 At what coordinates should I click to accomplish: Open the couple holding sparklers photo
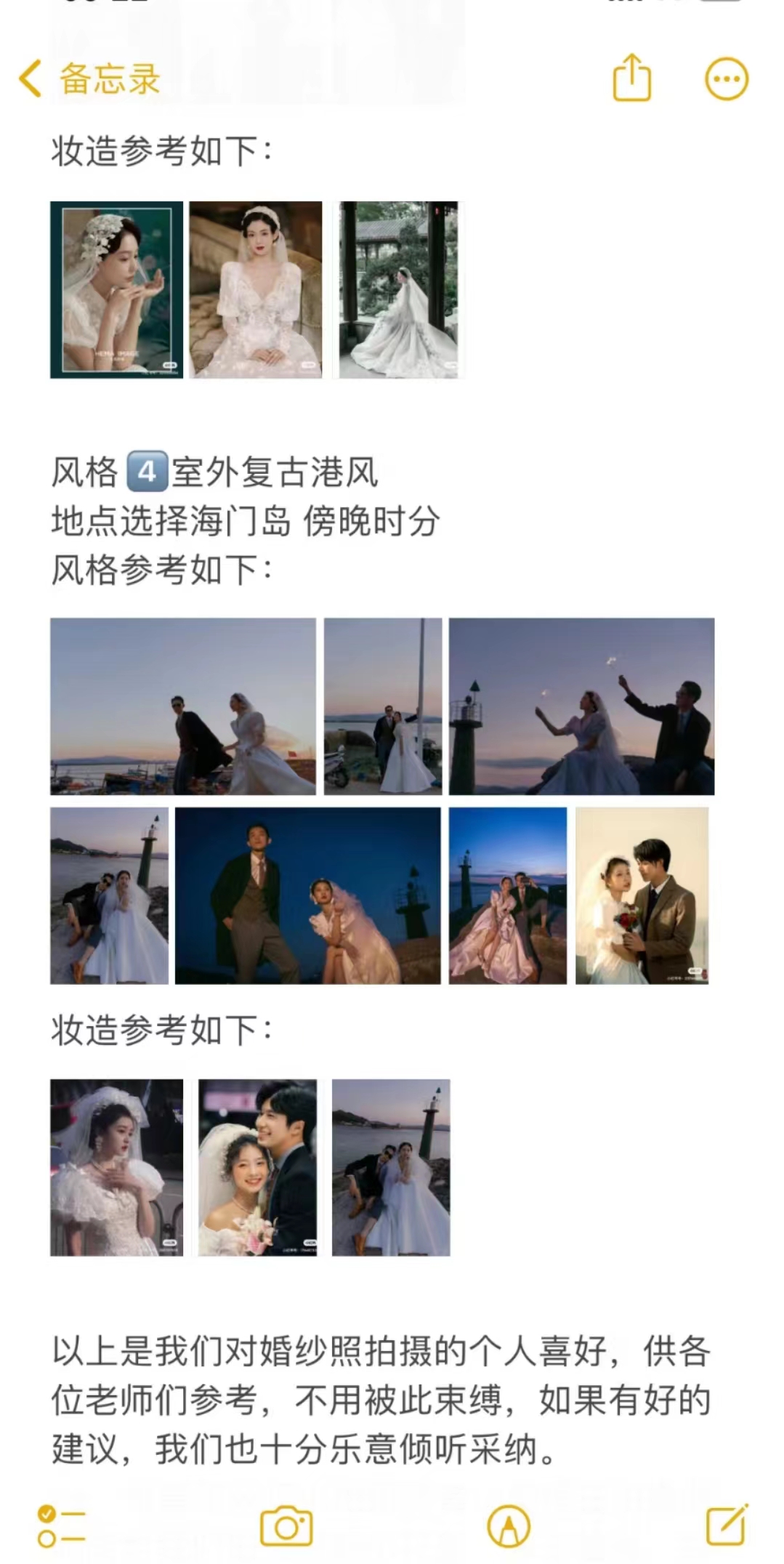pyautogui.click(x=581, y=706)
